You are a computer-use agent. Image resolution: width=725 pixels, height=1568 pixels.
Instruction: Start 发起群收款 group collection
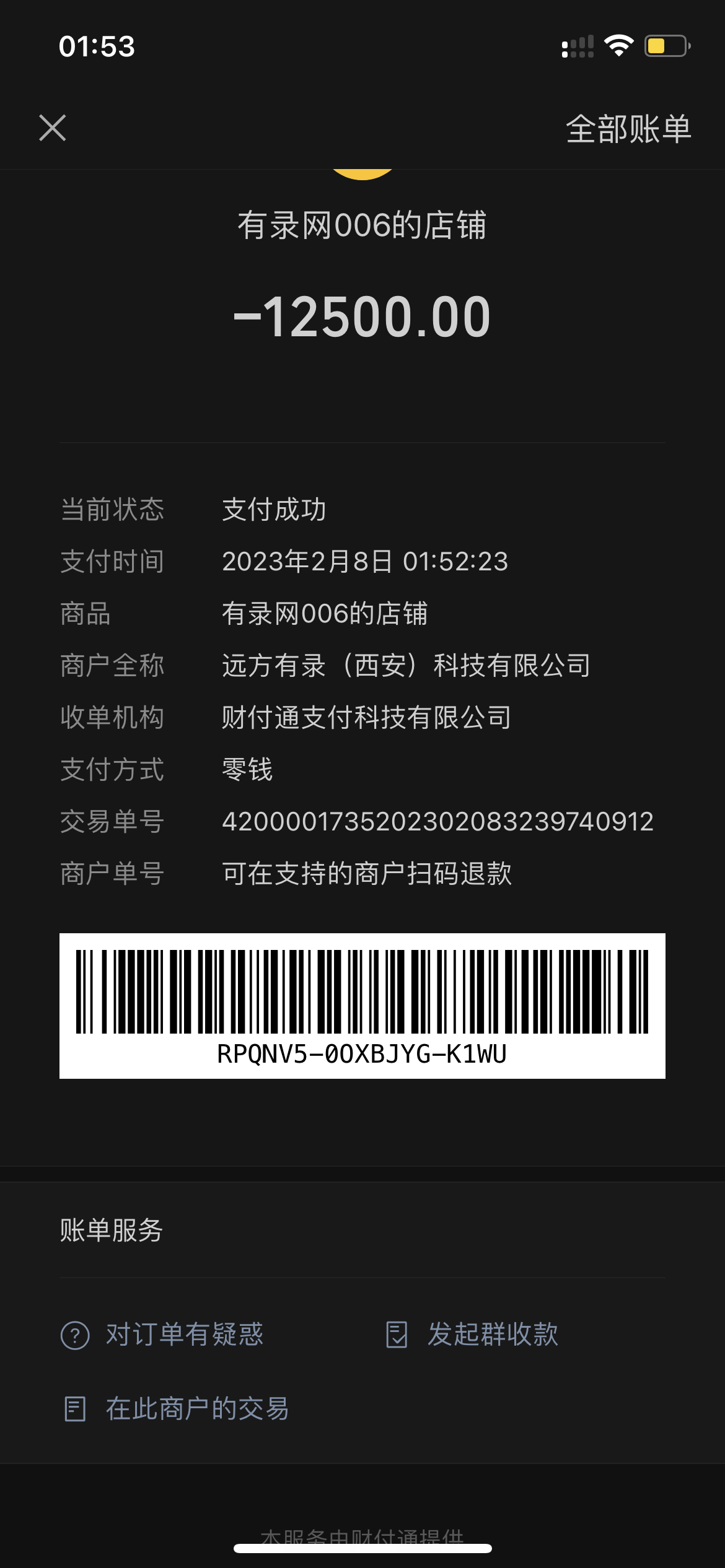[x=472, y=1335]
